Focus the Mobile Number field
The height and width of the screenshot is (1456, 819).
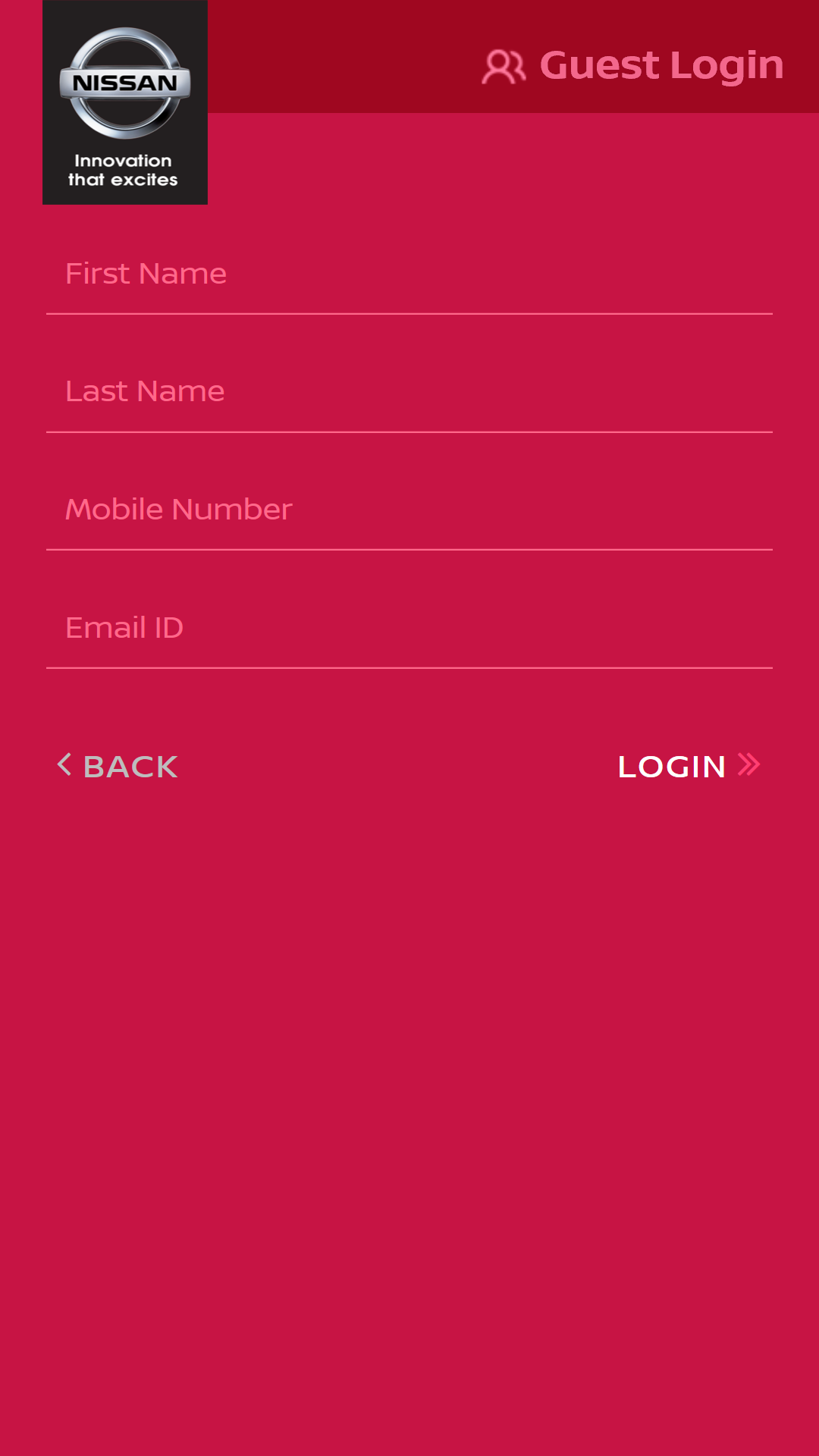point(409,510)
